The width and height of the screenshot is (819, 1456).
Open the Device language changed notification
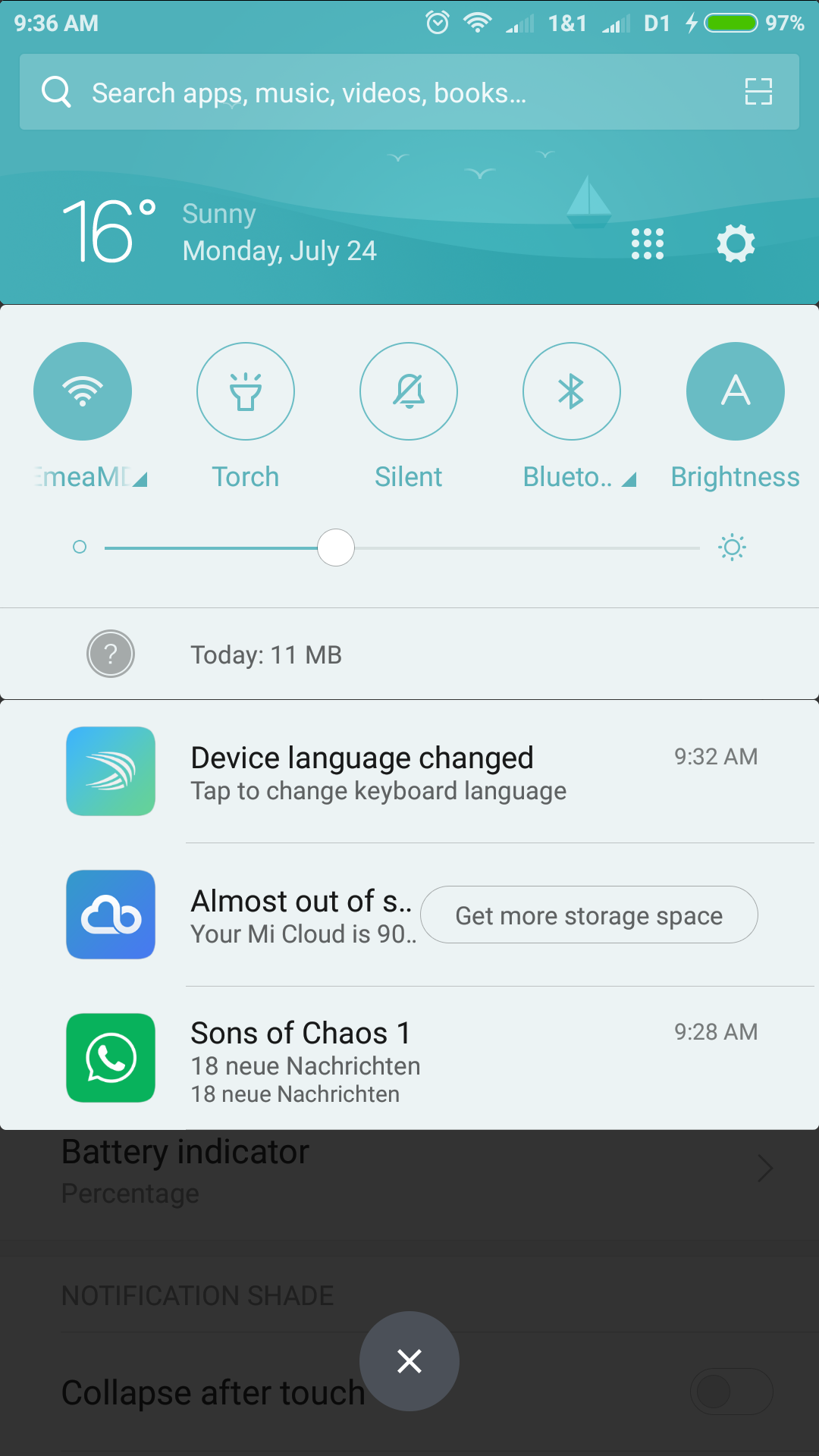pyautogui.click(x=409, y=771)
